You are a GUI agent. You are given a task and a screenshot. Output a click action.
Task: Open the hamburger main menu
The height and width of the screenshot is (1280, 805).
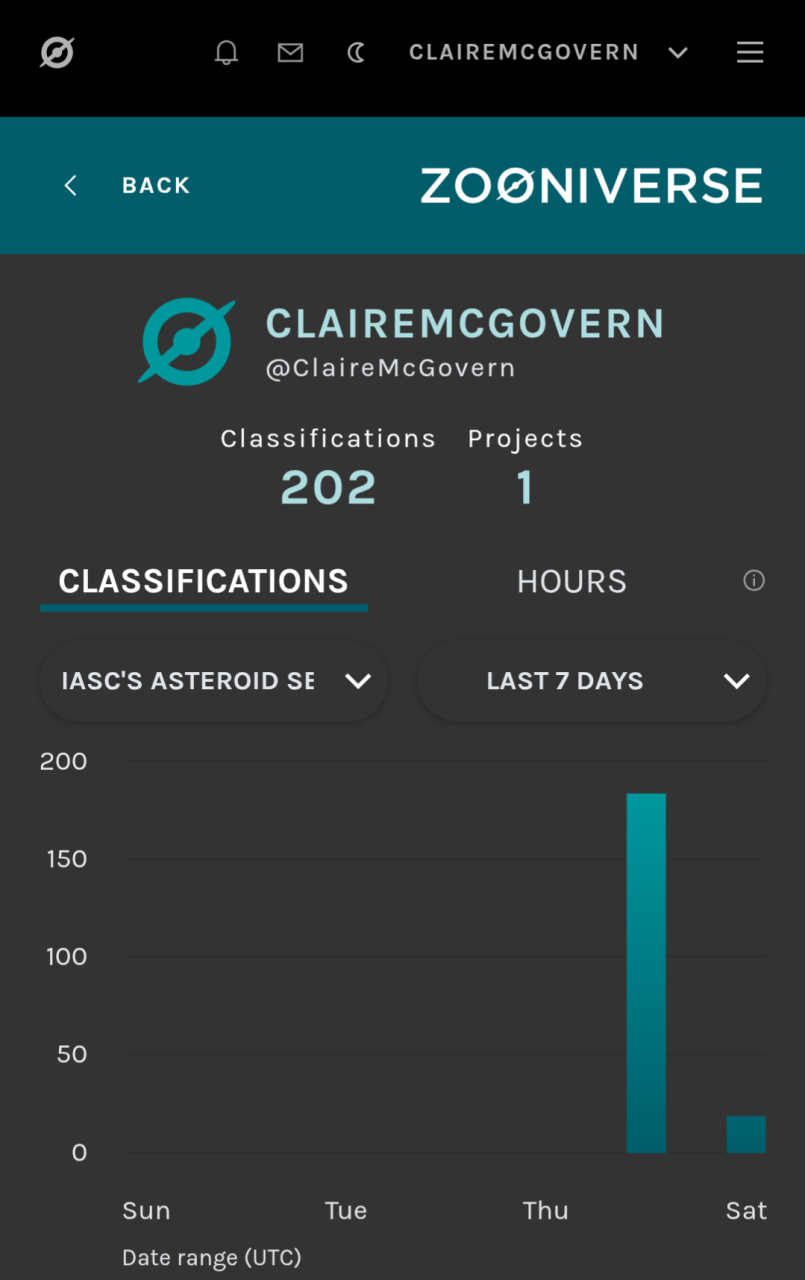(750, 52)
